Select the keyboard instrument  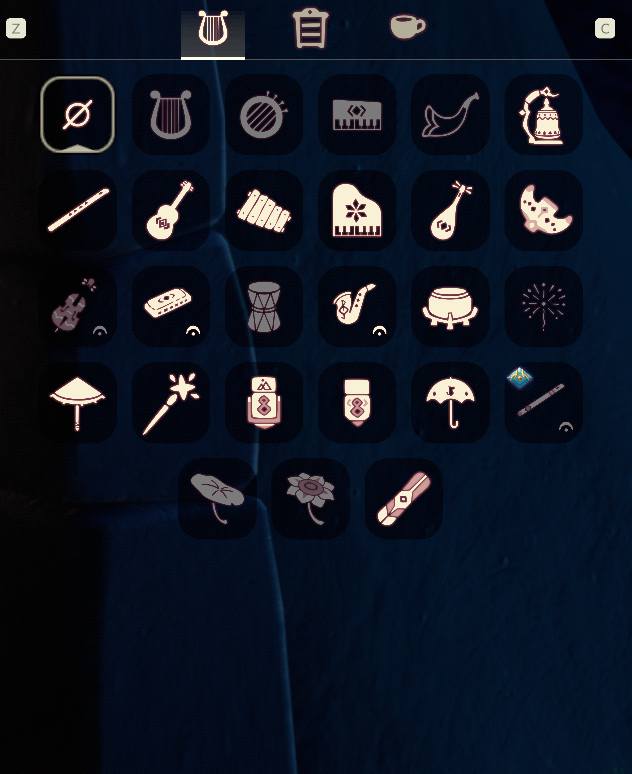point(357,115)
